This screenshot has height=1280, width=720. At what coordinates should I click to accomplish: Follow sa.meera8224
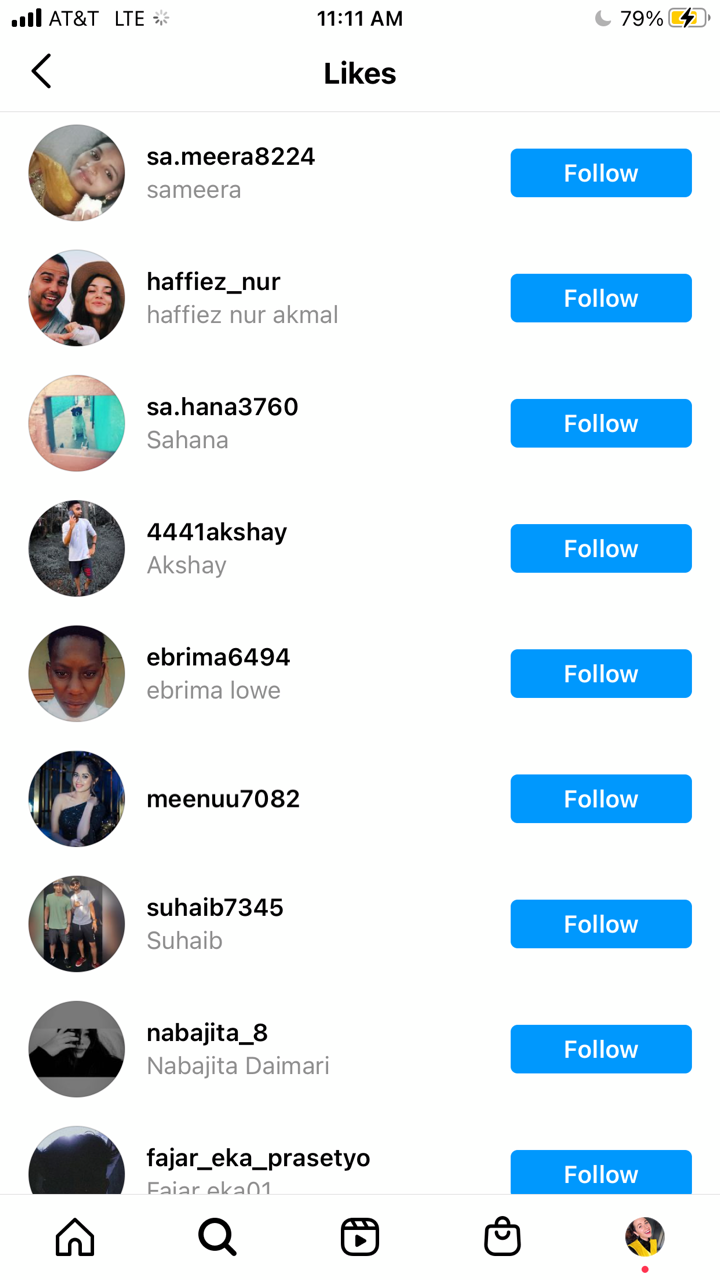pyautogui.click(x=600, y=173)
